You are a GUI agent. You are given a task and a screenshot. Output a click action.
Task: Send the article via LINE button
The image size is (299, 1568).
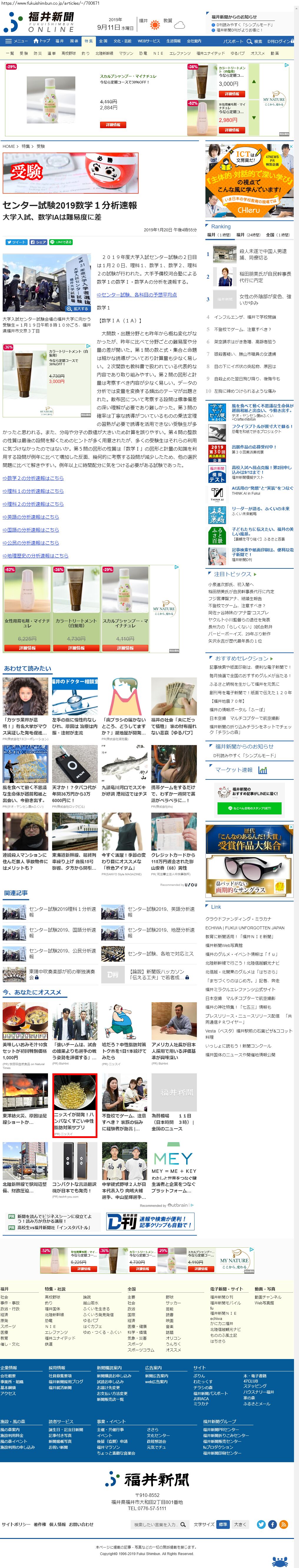pyautogui.click(x=61, y=242)
